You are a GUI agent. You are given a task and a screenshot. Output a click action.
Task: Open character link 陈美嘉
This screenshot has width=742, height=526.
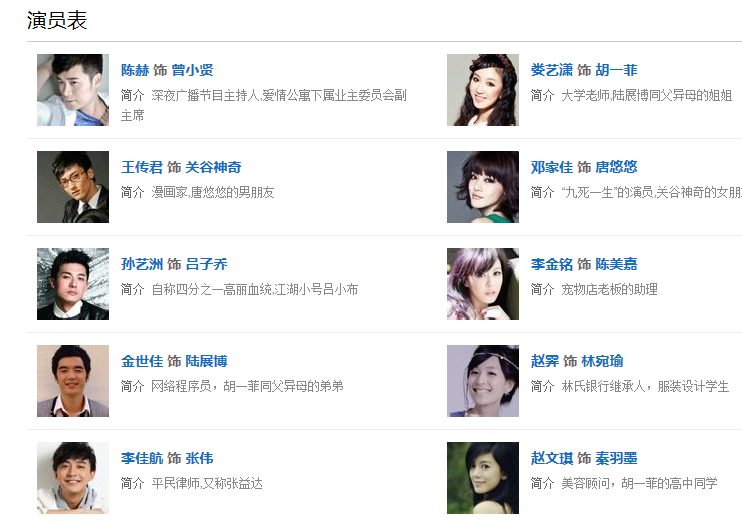[x=616, y=264]
